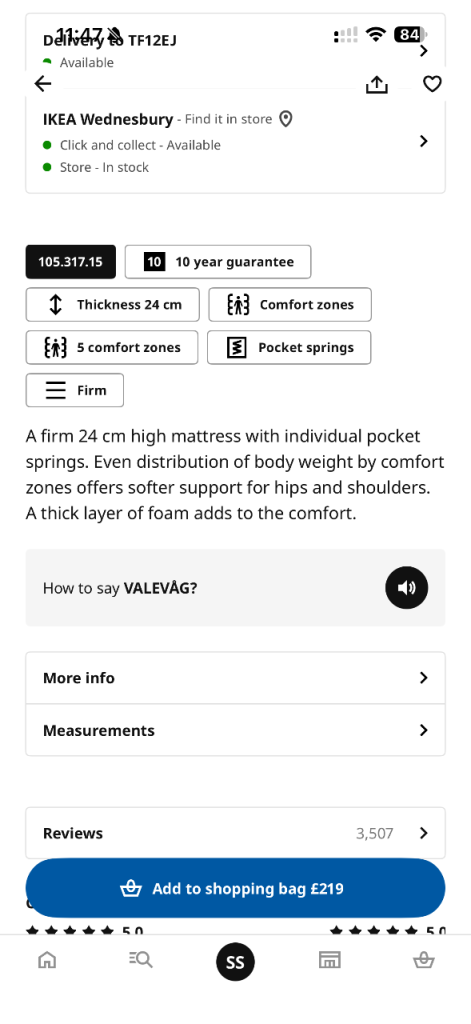The height and width of the screenshot is (1024, 471).
Task: Tap the Firm chip
Action: tap(74, 391)
